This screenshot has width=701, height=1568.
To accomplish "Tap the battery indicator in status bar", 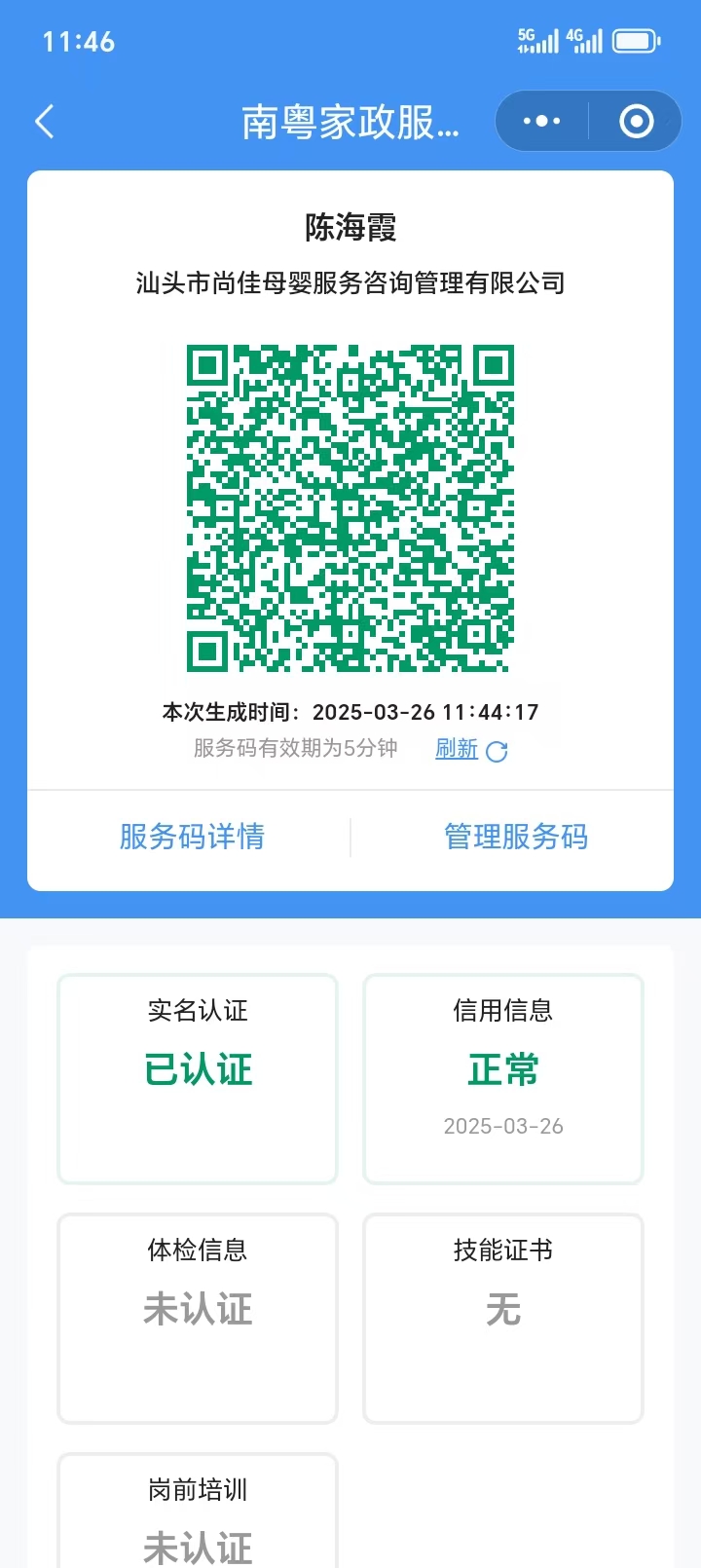I will (x=638, y=40).
